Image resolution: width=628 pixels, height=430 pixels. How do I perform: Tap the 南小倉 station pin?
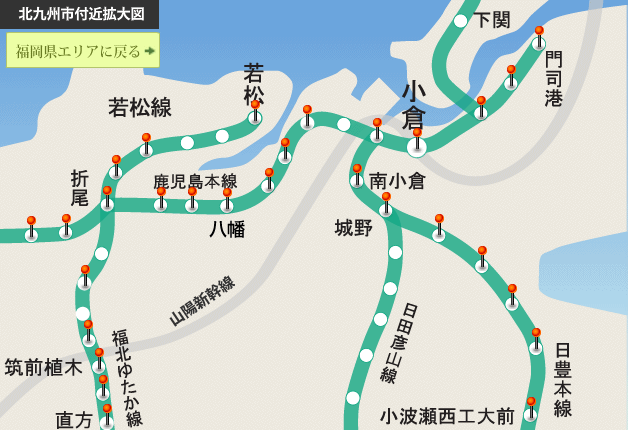[357, 175]
